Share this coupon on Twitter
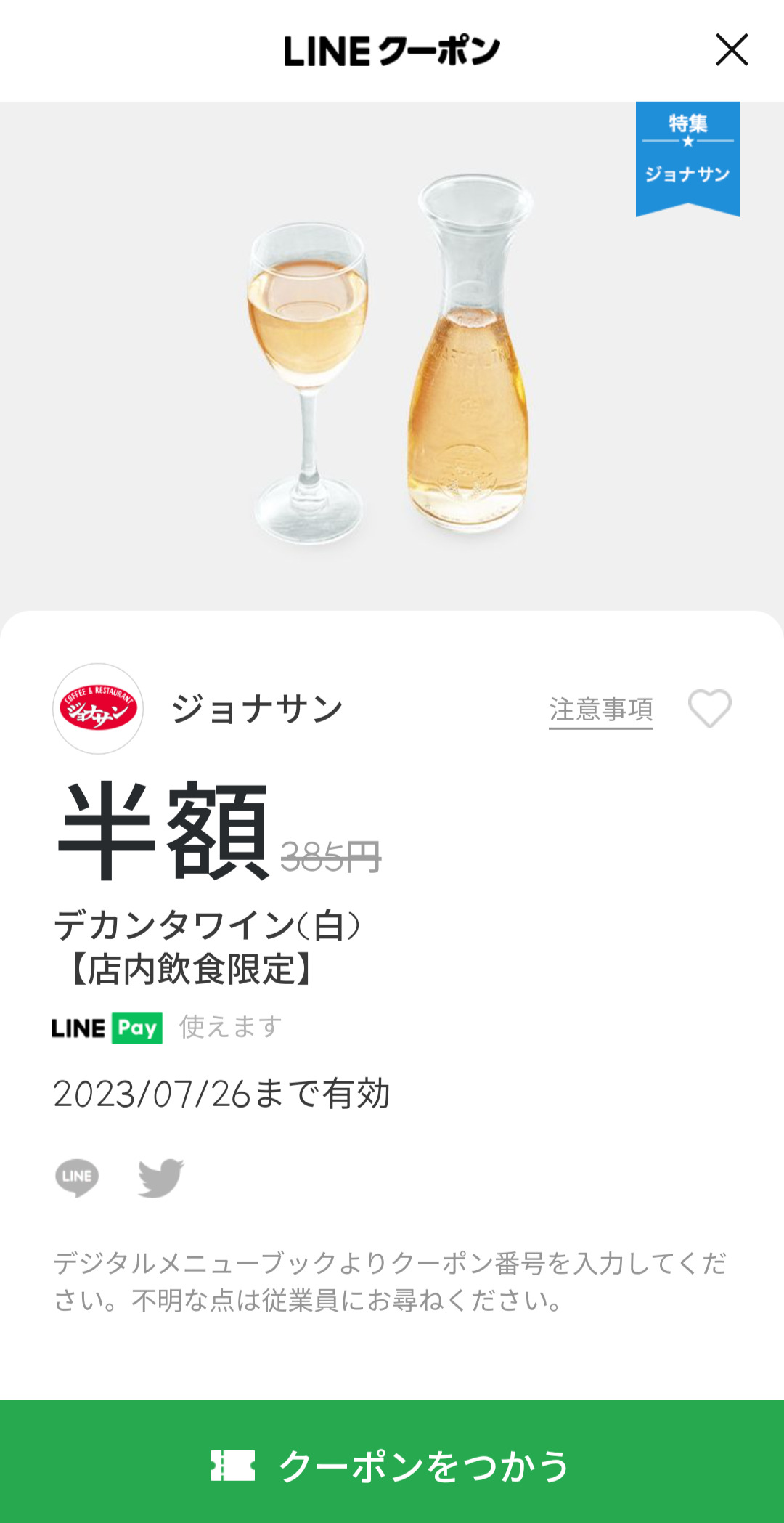784x1523 pixels. [160, 1177]
